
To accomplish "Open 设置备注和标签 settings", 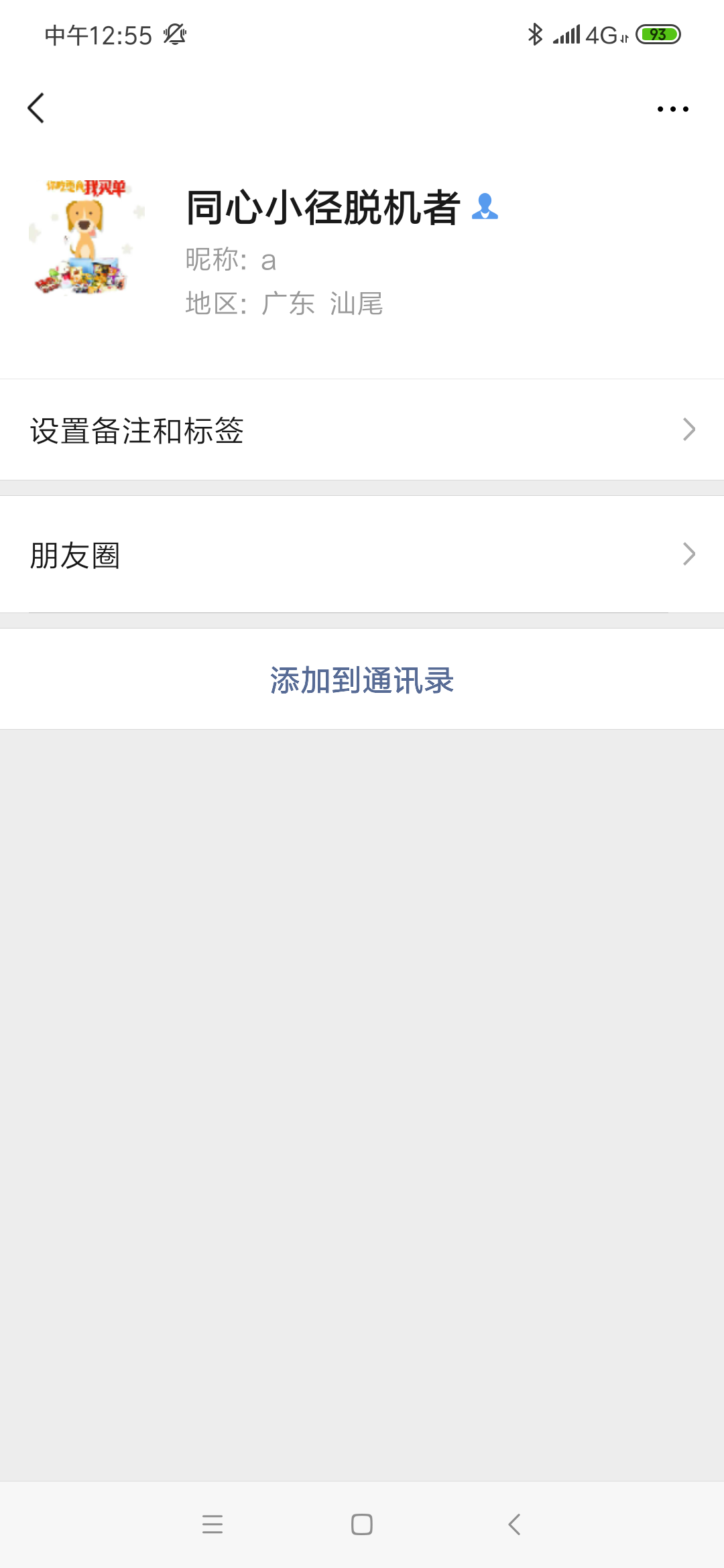I will (x=362, y=430).
